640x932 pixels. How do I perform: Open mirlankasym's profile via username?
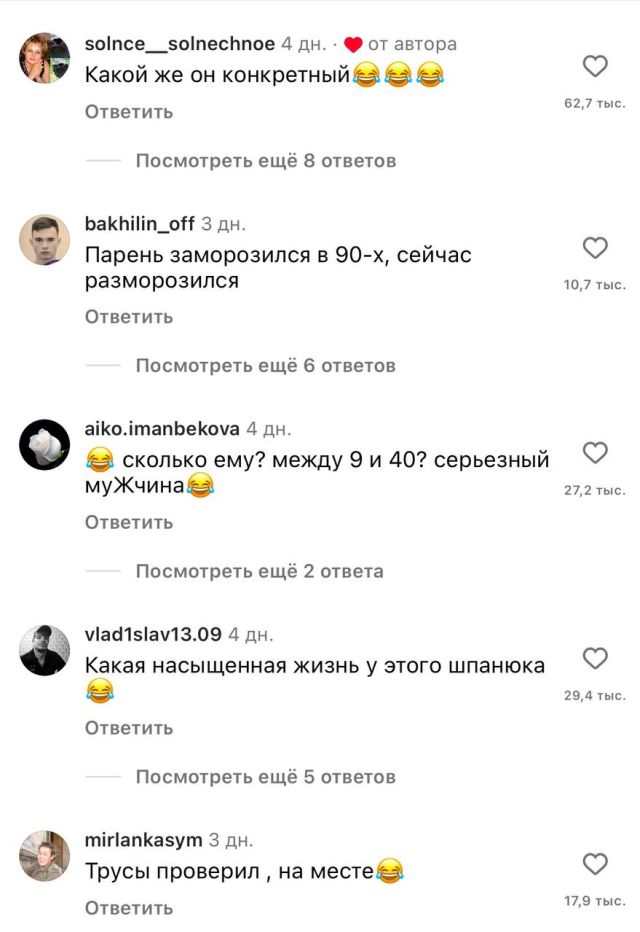click(x=144, y=840)
